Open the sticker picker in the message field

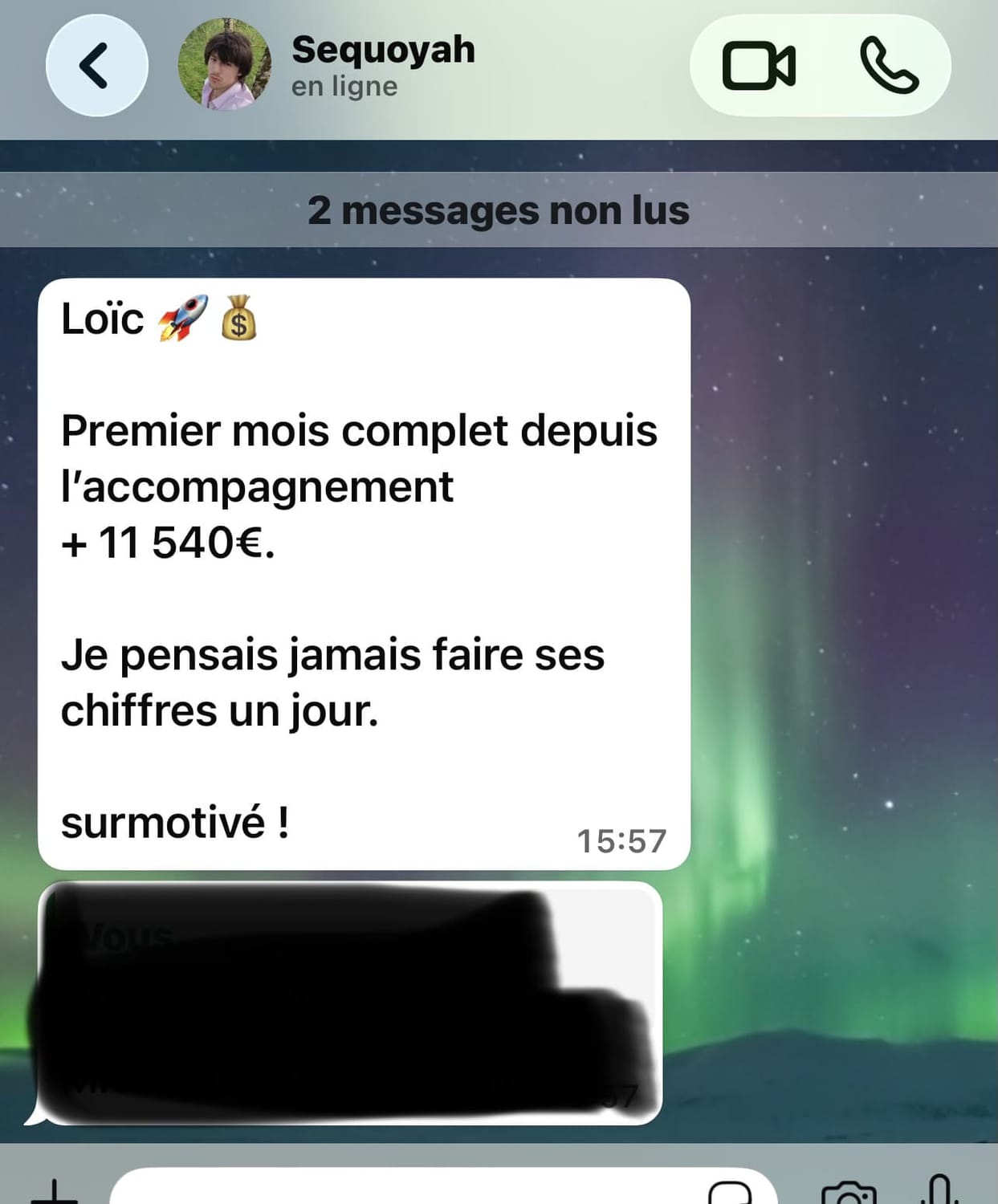pyautogui.click(x=731, y=1192)
